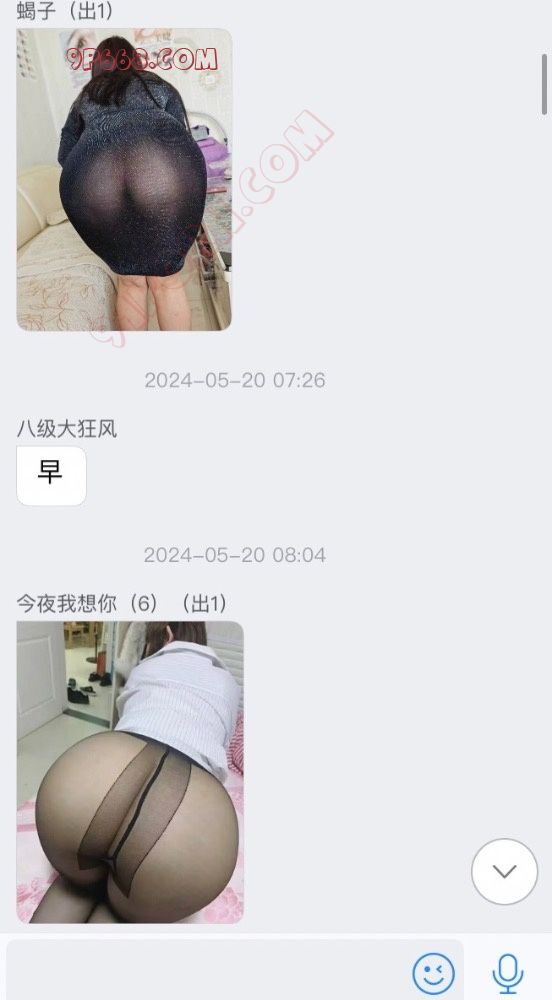
Task: Jump to latest messages with down arrow
Action: [505, 871]
